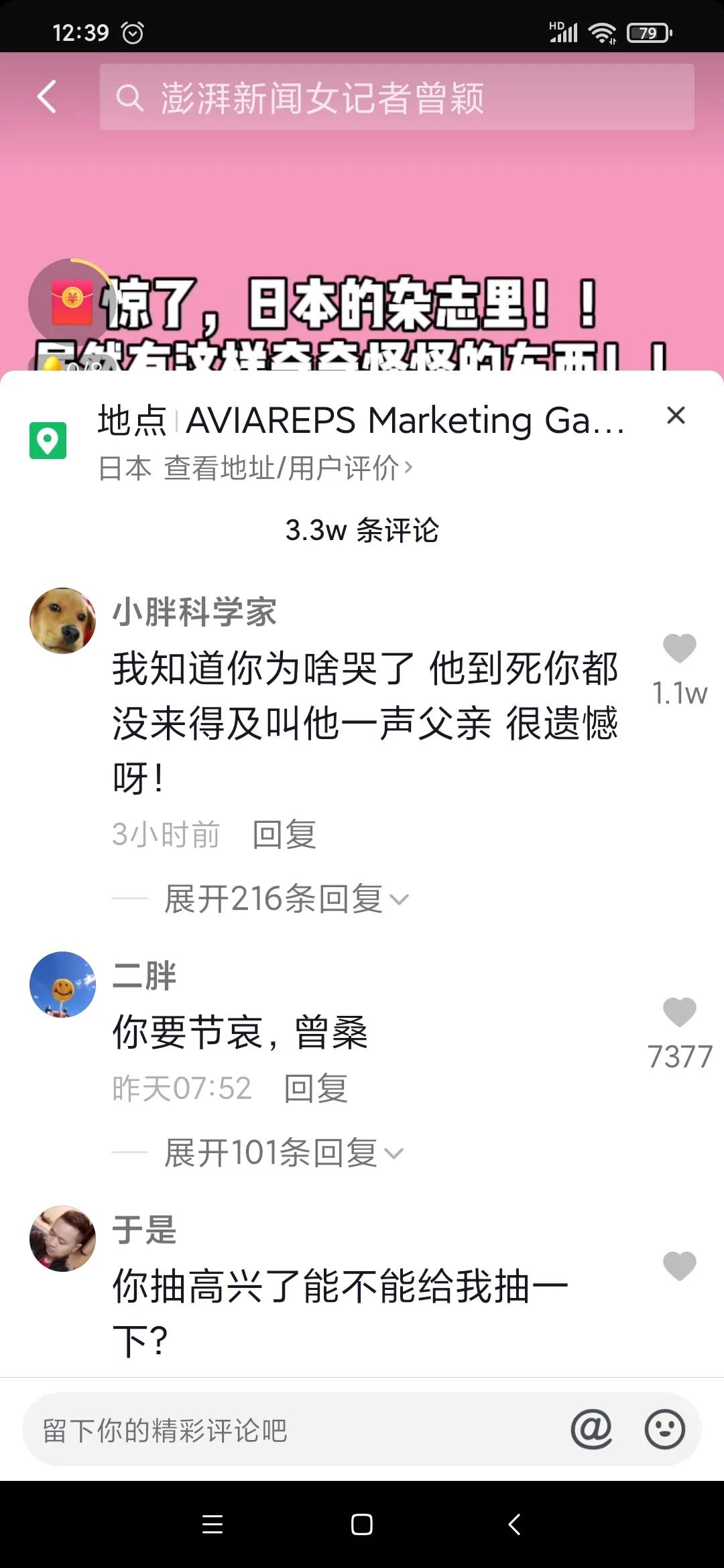Tap the location pin icon

(48, 442)
